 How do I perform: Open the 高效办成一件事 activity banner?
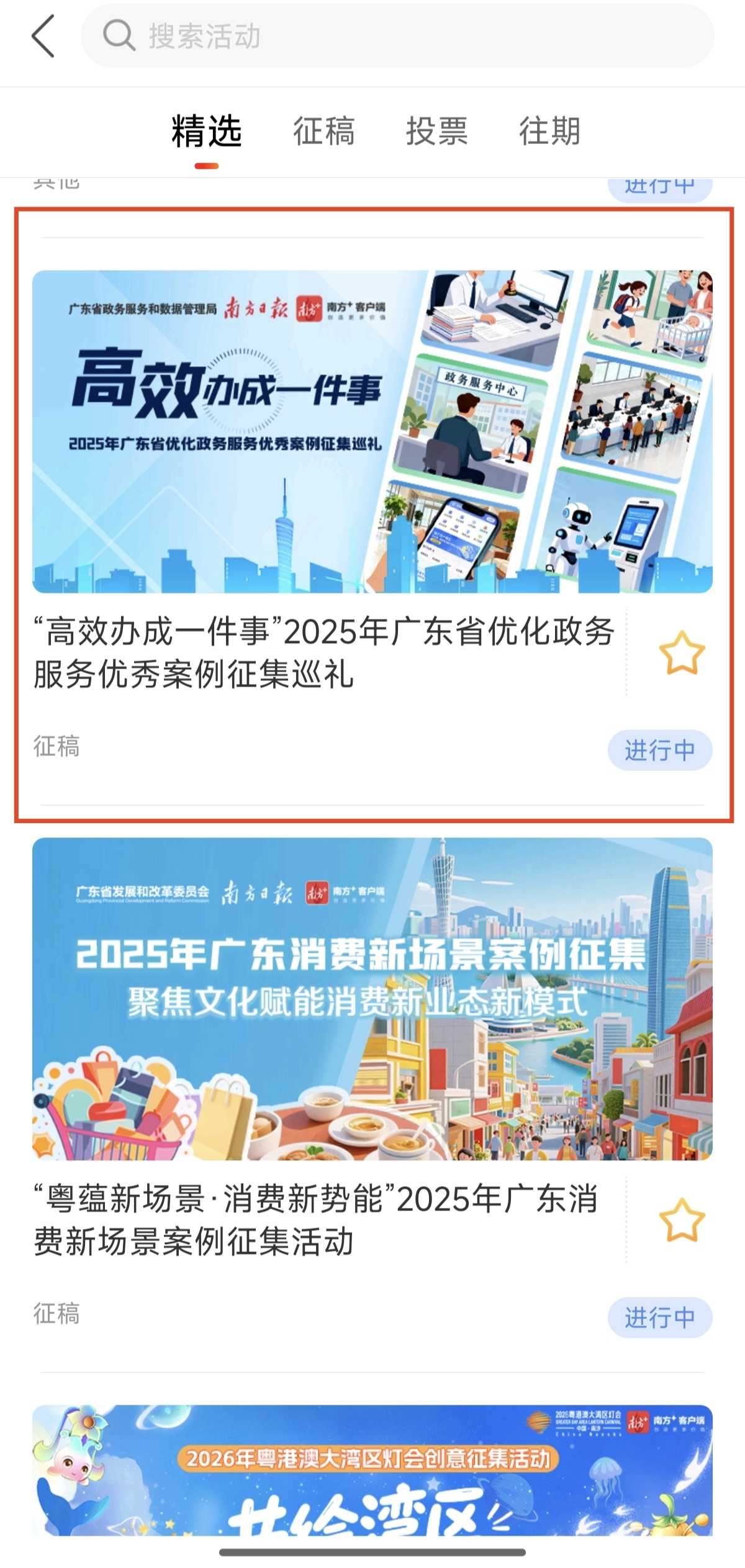pos(372,431)
